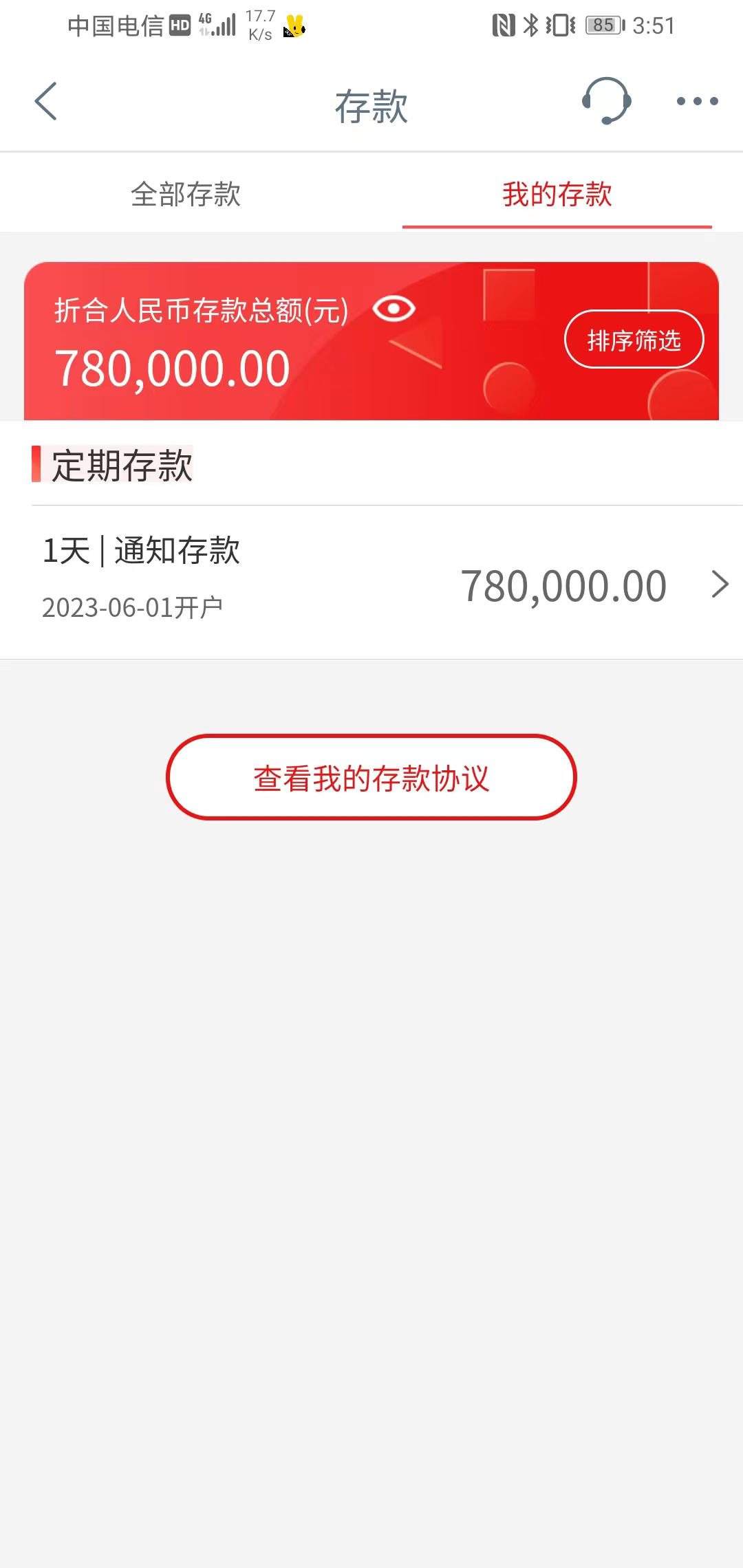Tap the yellow bee notification icon
The width and height of the screenshot is (743, 1568).
294,26
